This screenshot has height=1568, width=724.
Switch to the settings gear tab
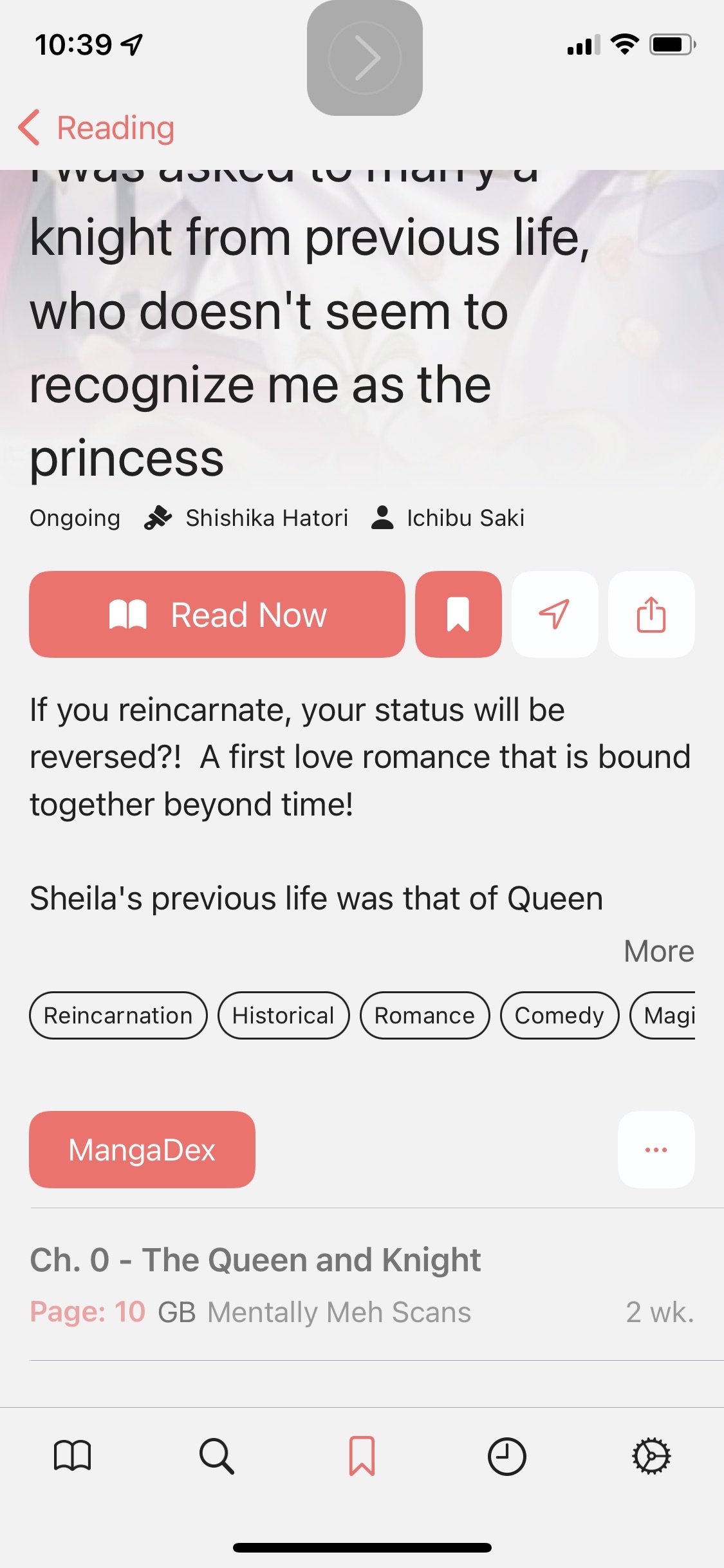coord(651,1456)
